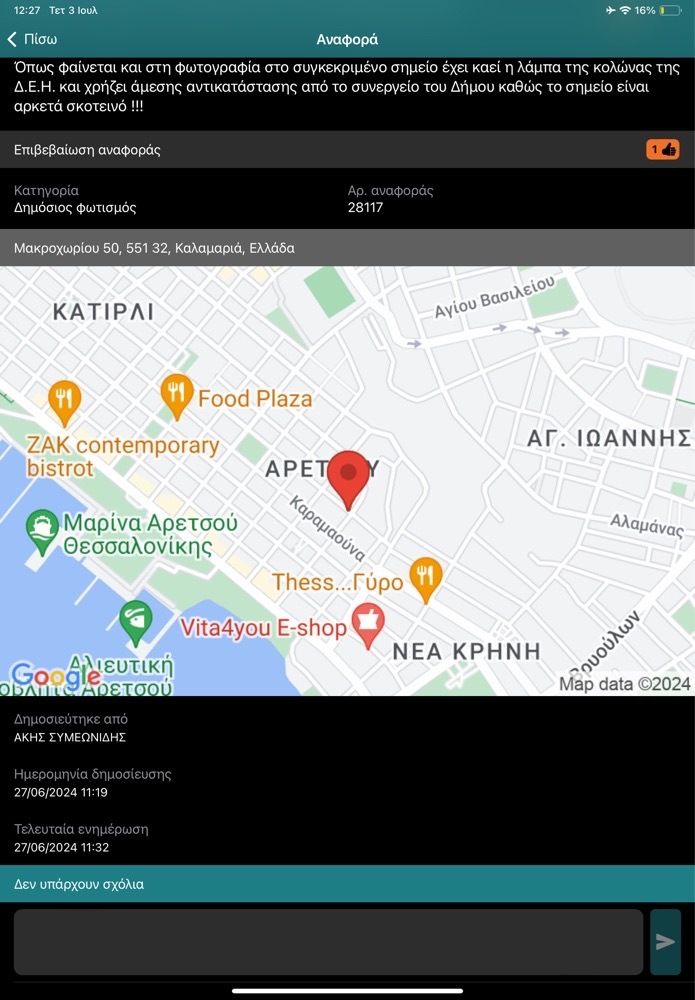Send the comment with the arrow icon

[x=665, y=941]
